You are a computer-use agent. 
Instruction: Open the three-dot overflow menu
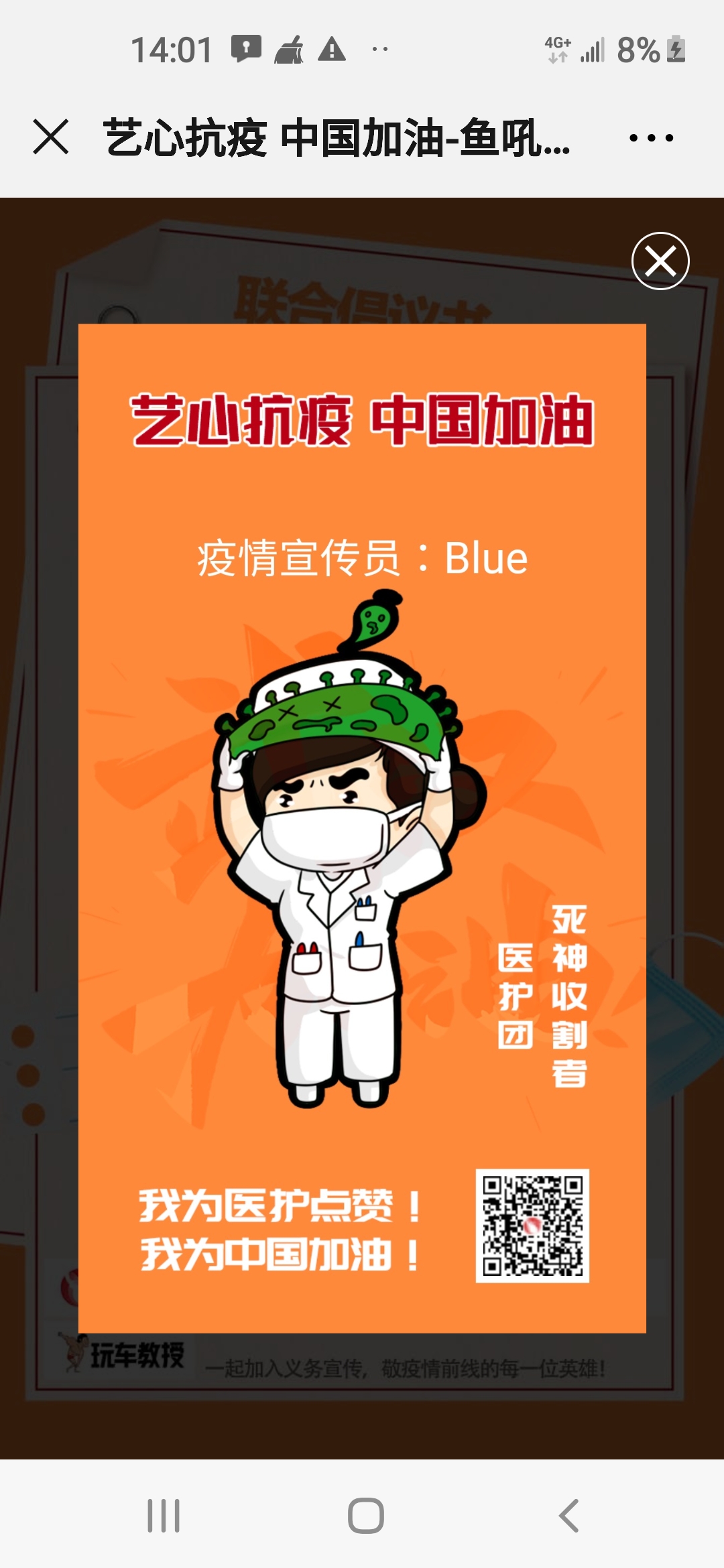tap(651, 138)
